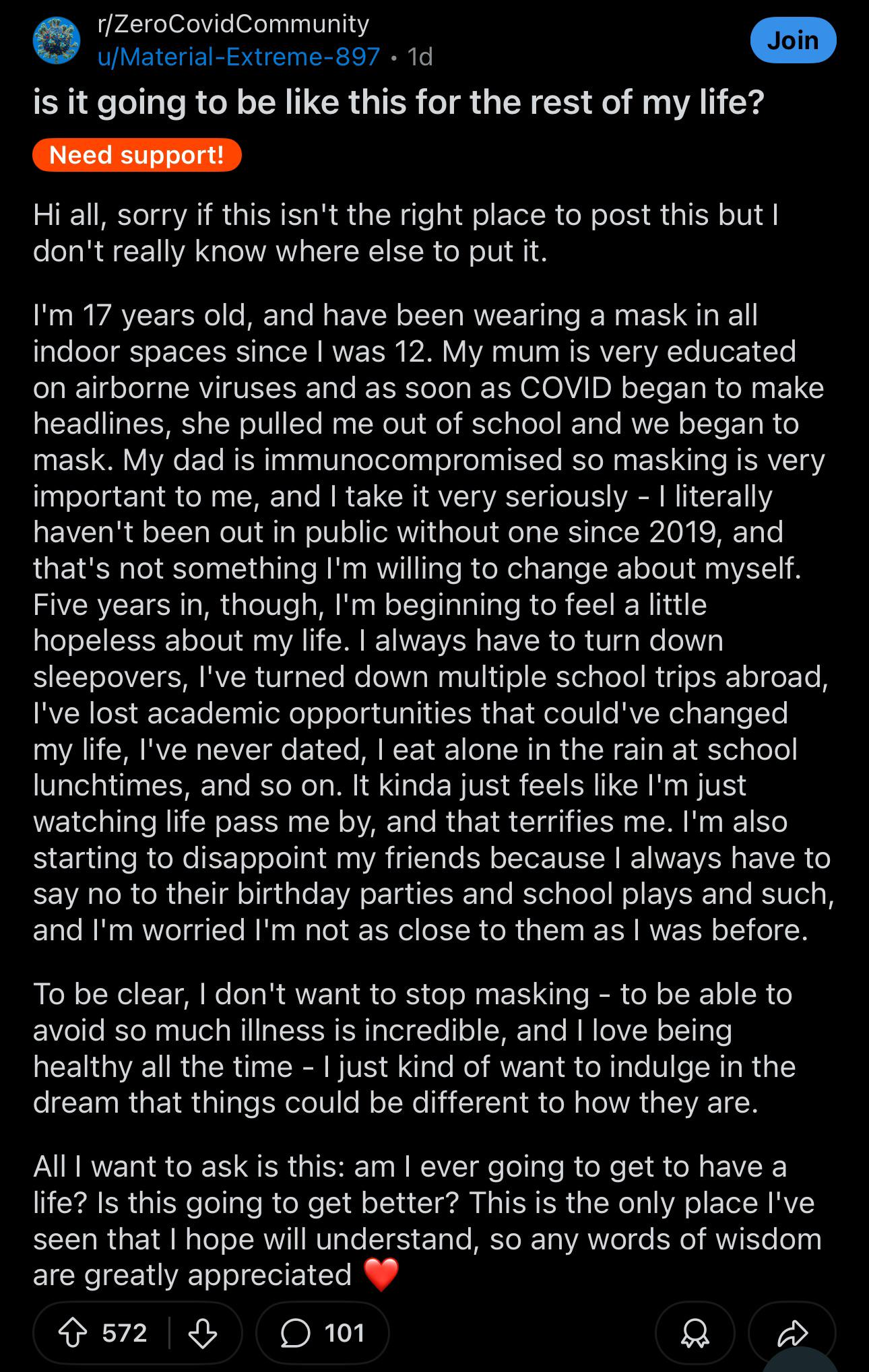Join the ZeroCovidCommunity subreddit
The image size is (869, 1372).
(x=793, y=40)
